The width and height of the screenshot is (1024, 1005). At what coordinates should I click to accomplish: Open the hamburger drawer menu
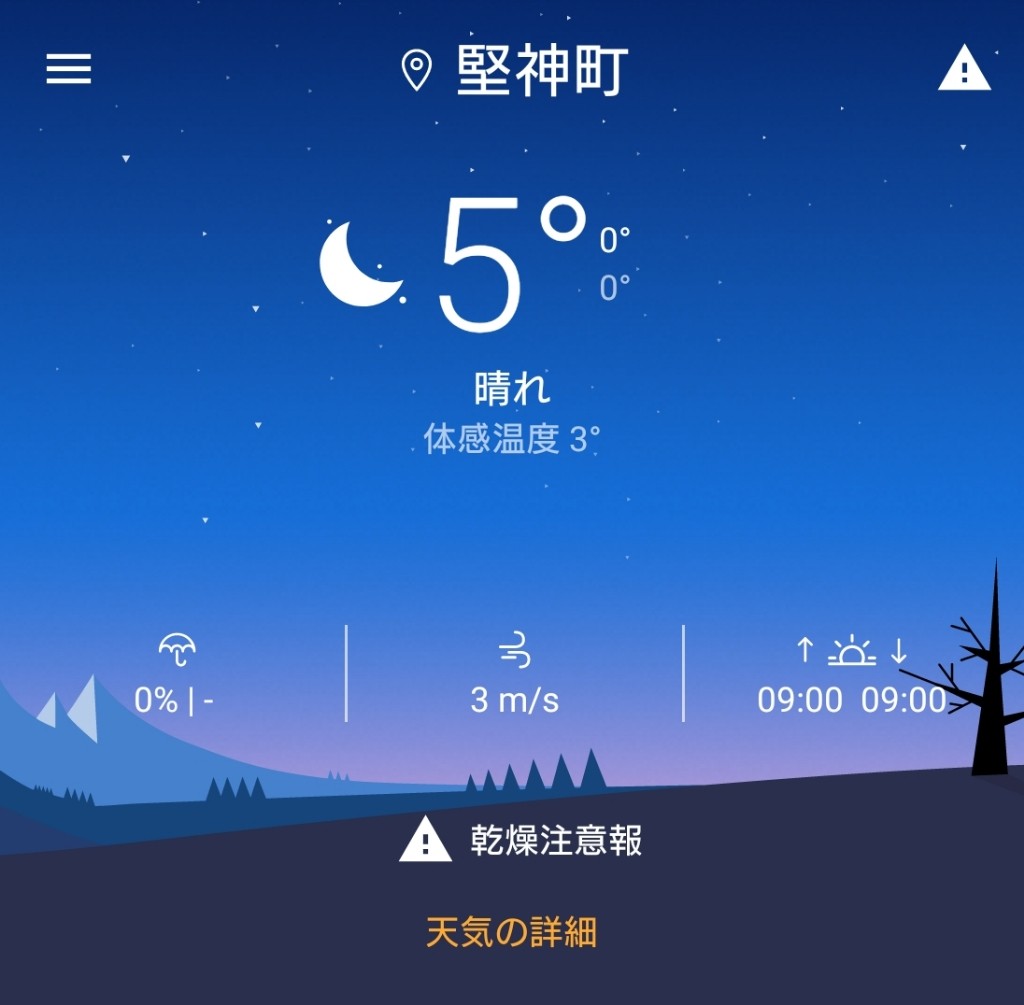pyautogui.click(x=68, y=69)
